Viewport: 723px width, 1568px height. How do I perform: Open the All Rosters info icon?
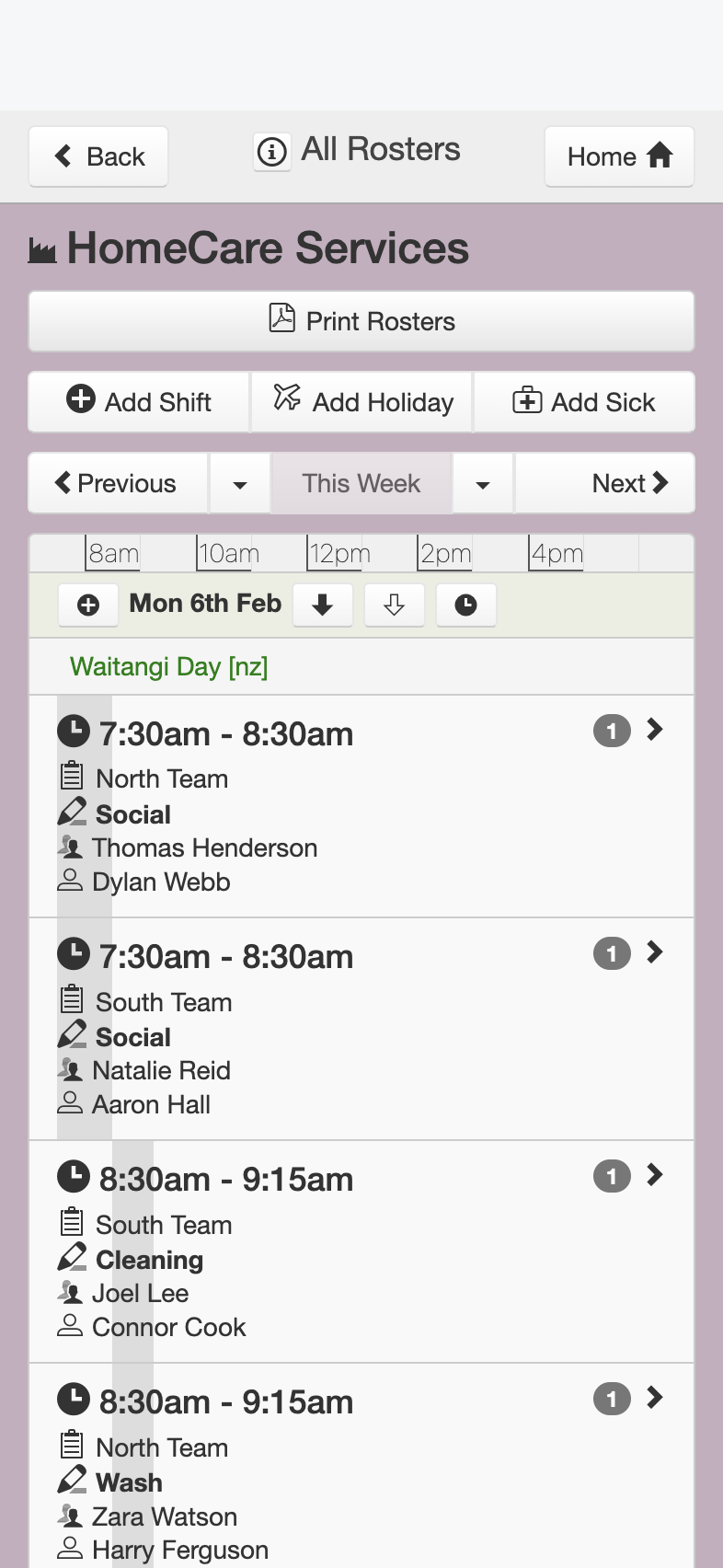click(x=272, y=151)
